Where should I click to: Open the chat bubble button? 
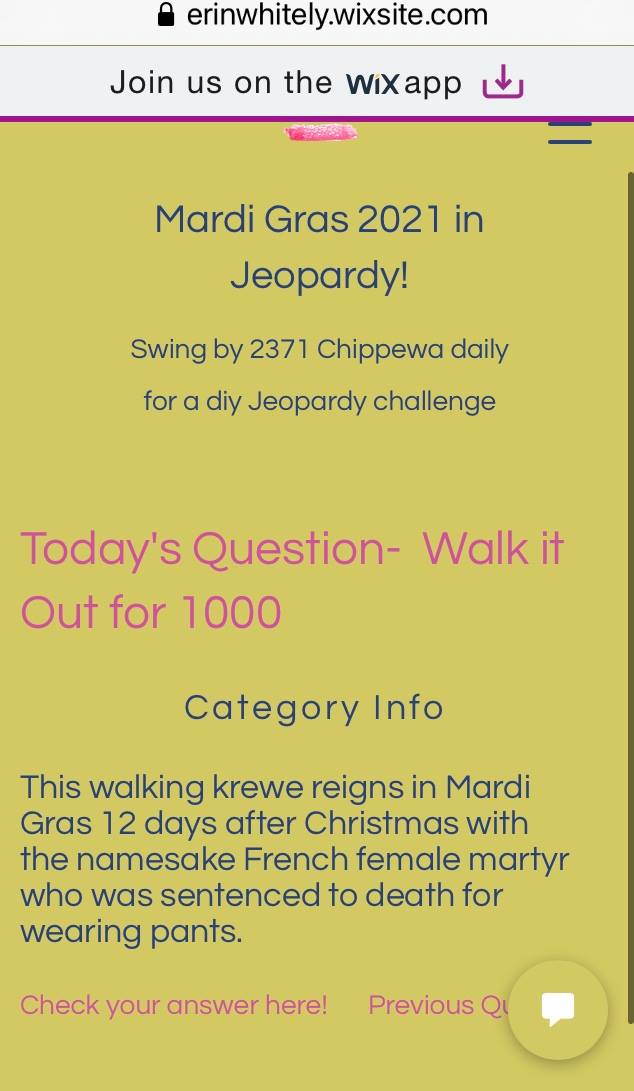pos(557,1009)
